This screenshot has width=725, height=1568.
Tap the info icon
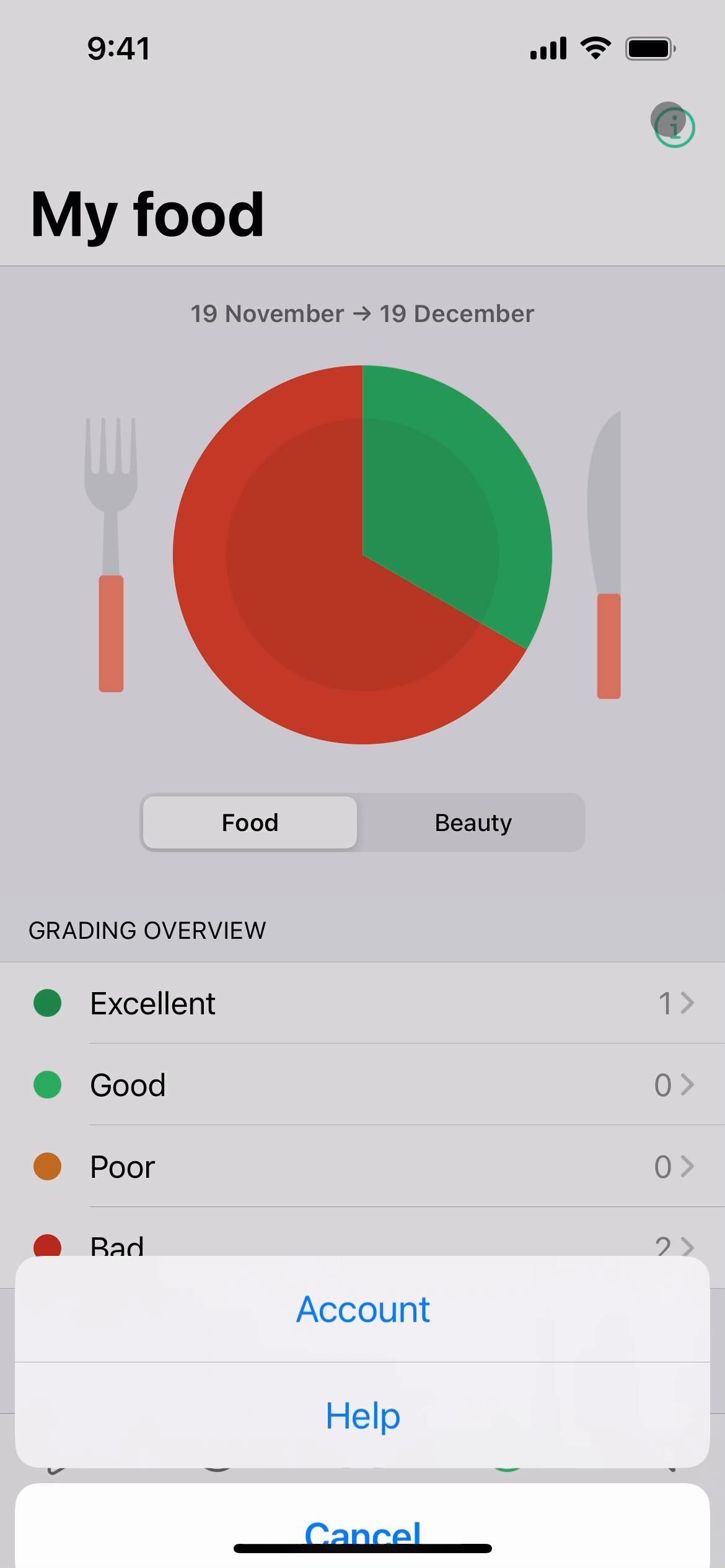coord(674,127)
